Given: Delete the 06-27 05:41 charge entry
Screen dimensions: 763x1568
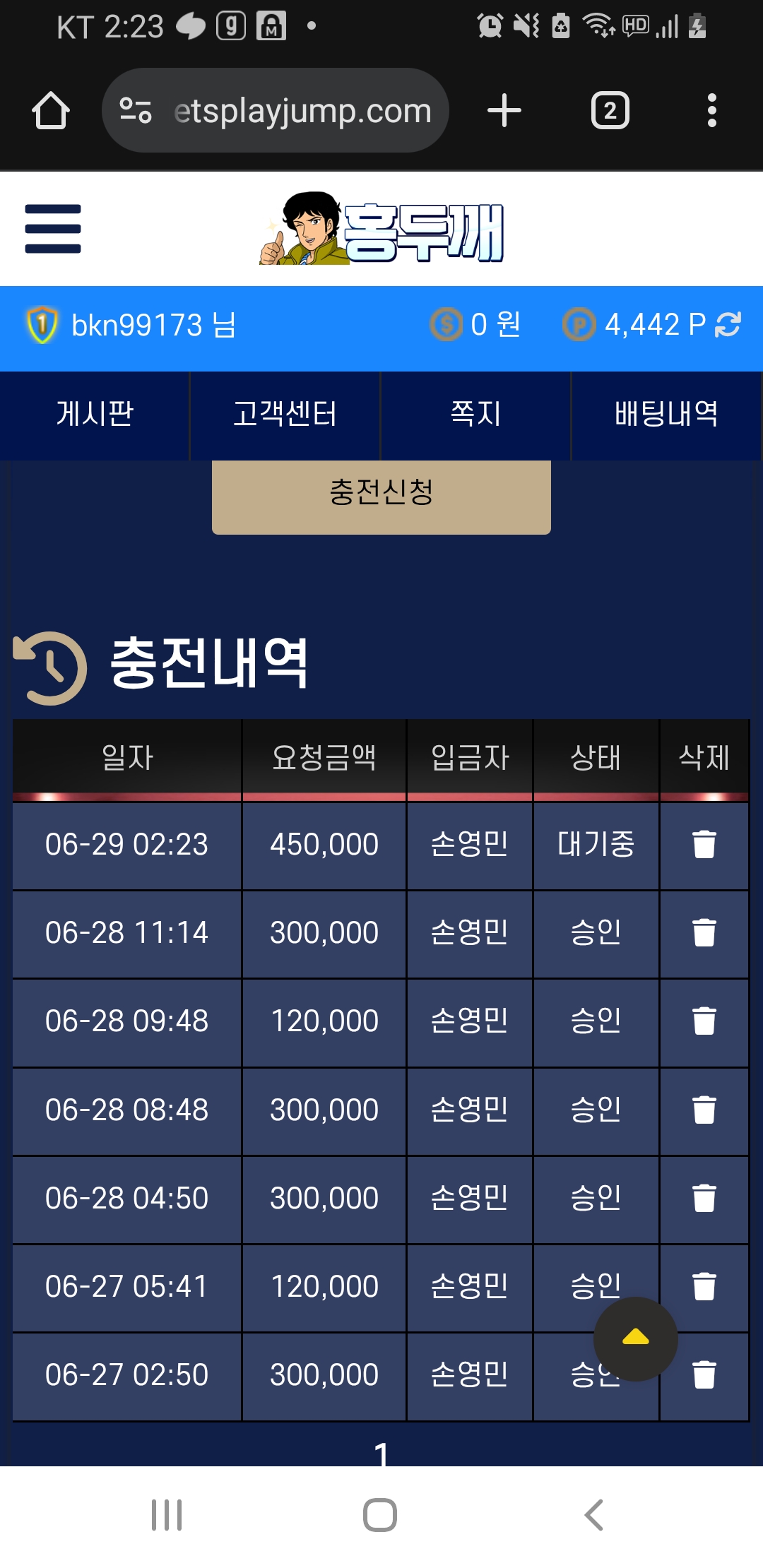Looking at the screenshot, I should click(x=704, y=1287).
